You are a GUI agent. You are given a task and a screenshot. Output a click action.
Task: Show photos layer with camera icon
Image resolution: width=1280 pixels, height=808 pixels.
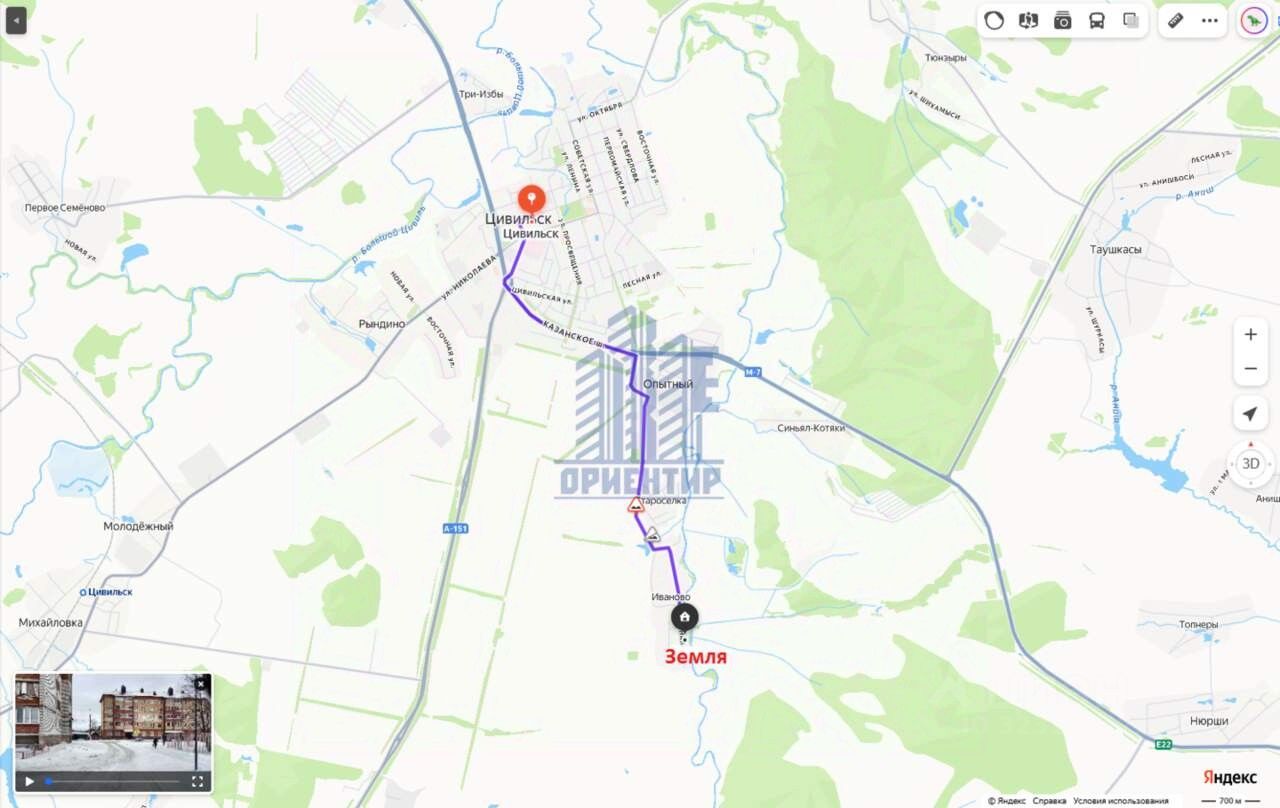1062,20
